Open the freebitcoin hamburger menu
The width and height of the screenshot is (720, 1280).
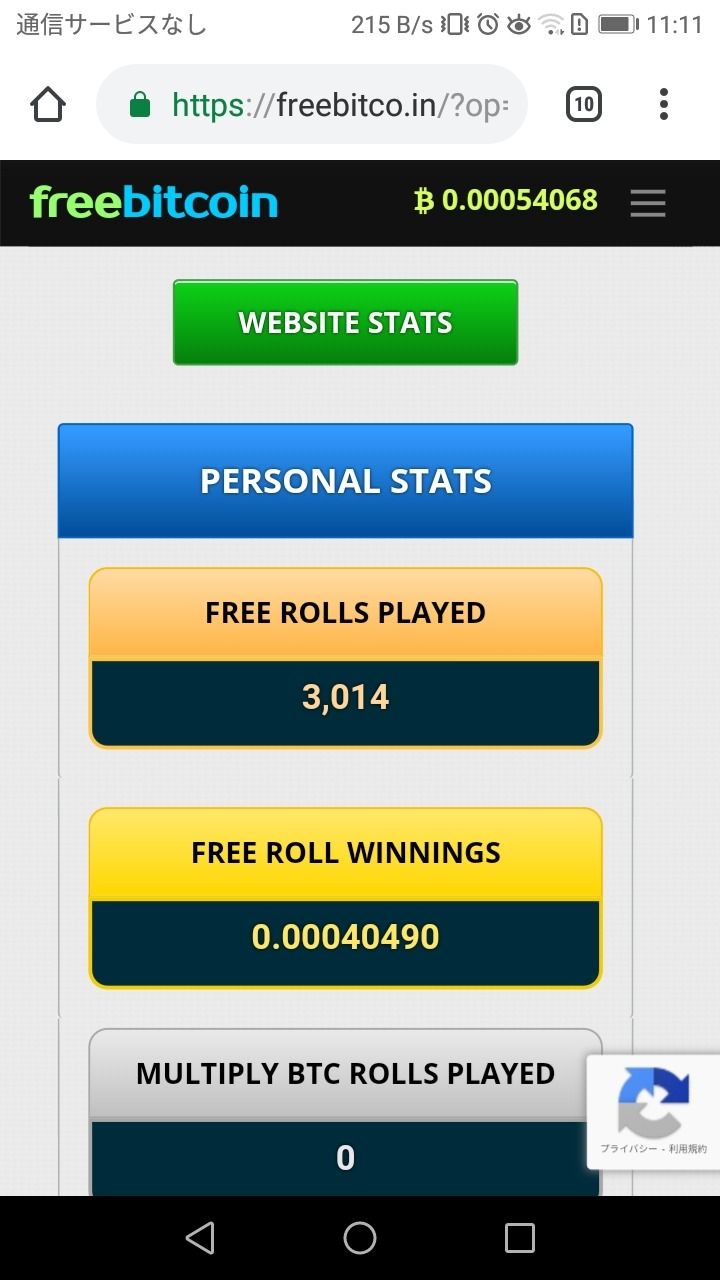[648, 203]
